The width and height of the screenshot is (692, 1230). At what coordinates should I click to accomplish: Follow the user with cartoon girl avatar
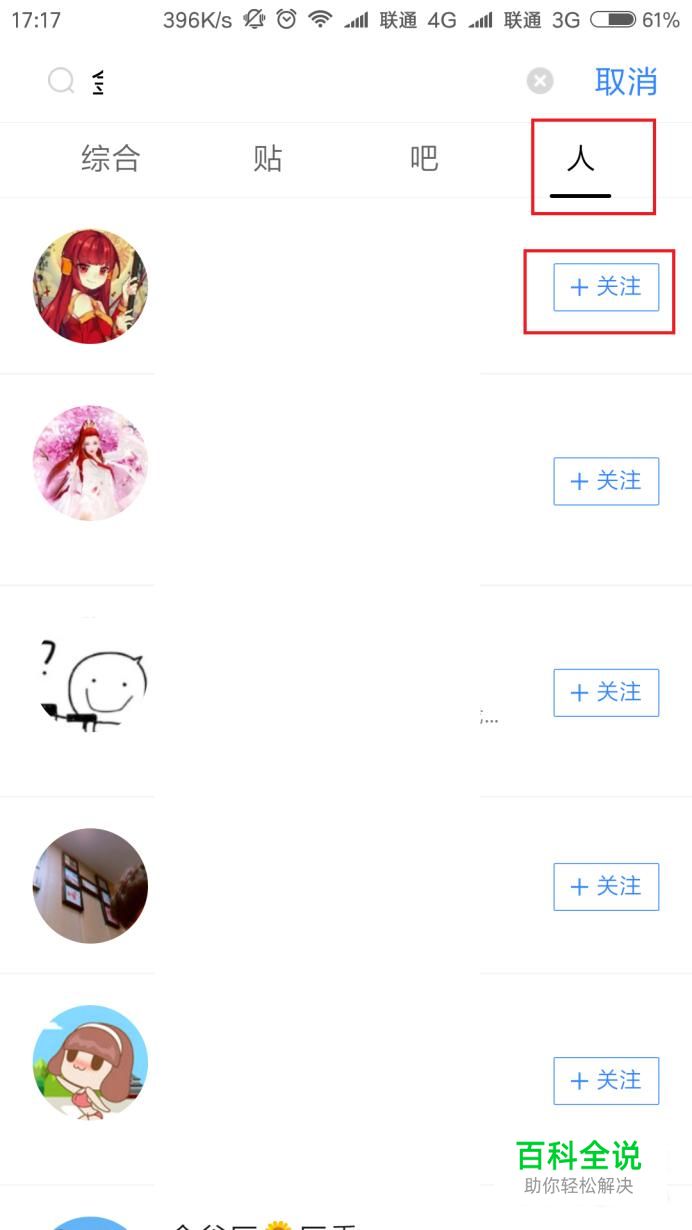(x=606, y=1080)
